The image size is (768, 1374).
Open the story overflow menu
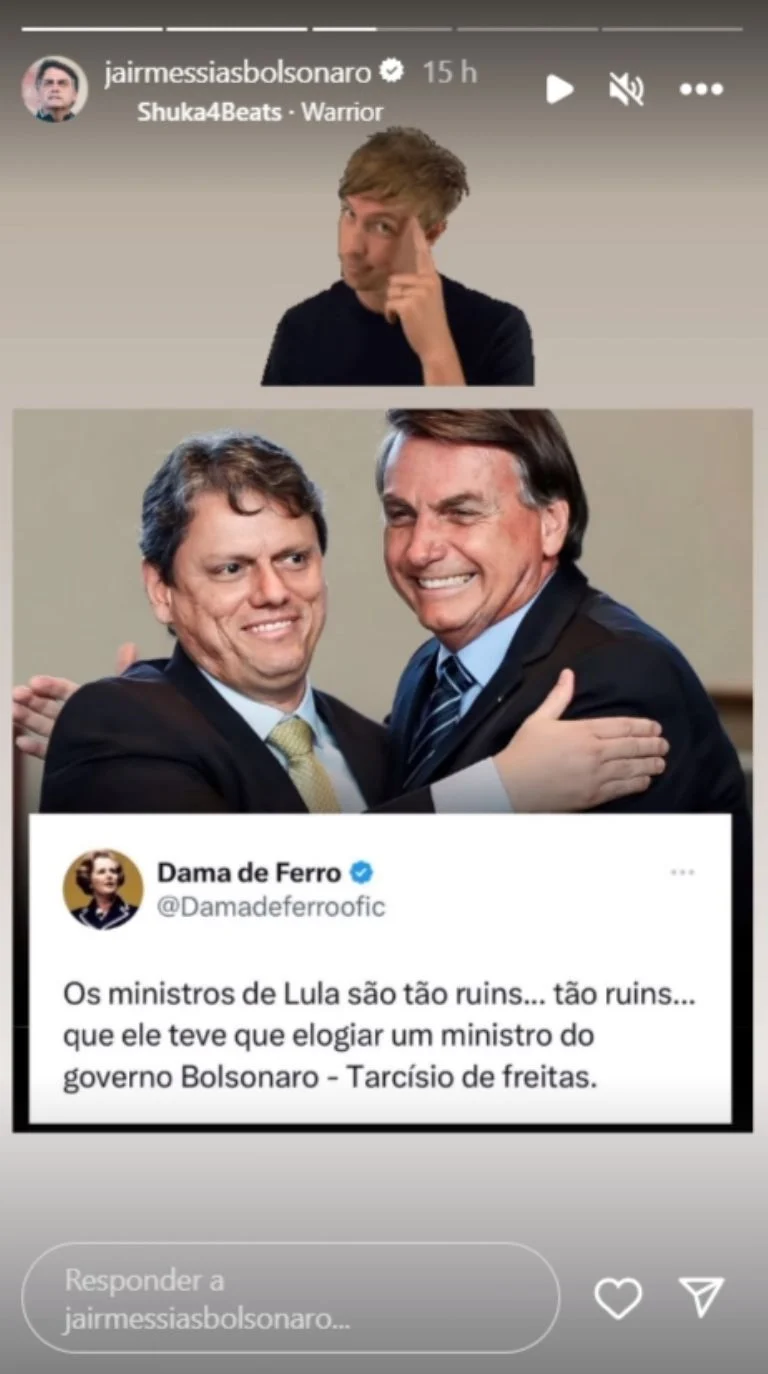(701, 89)
